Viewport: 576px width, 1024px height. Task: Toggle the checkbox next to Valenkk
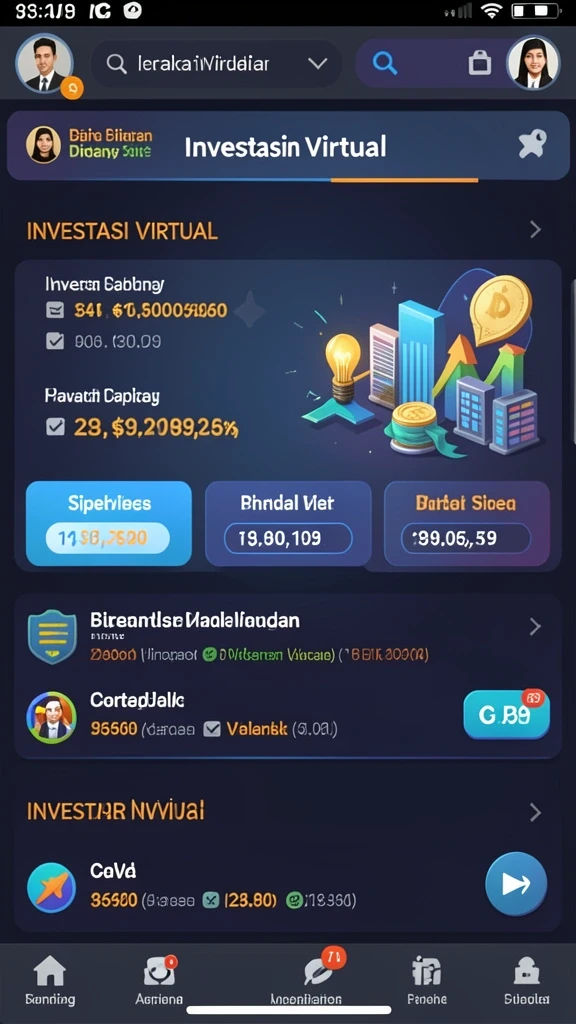[212, 728]
